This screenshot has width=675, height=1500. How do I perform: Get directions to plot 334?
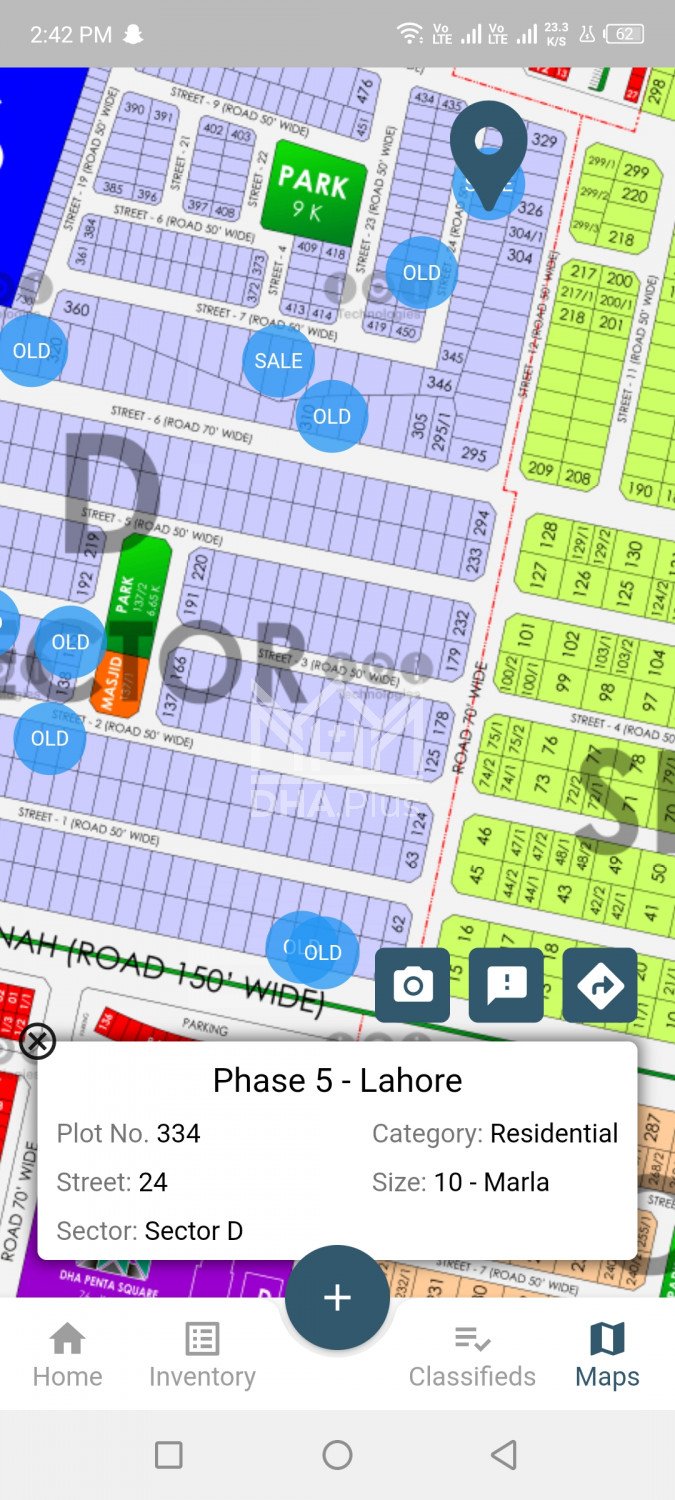(x=600, y=985)
